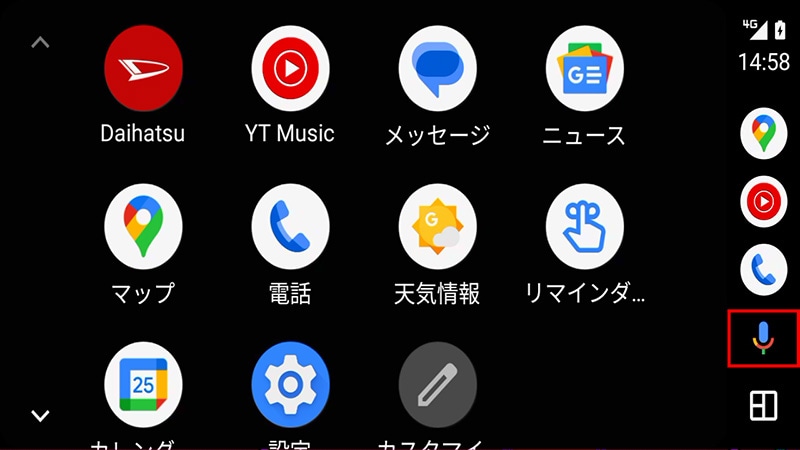Open the customize pencil app
The image size is (800, 450).
[x=437, y=381]
